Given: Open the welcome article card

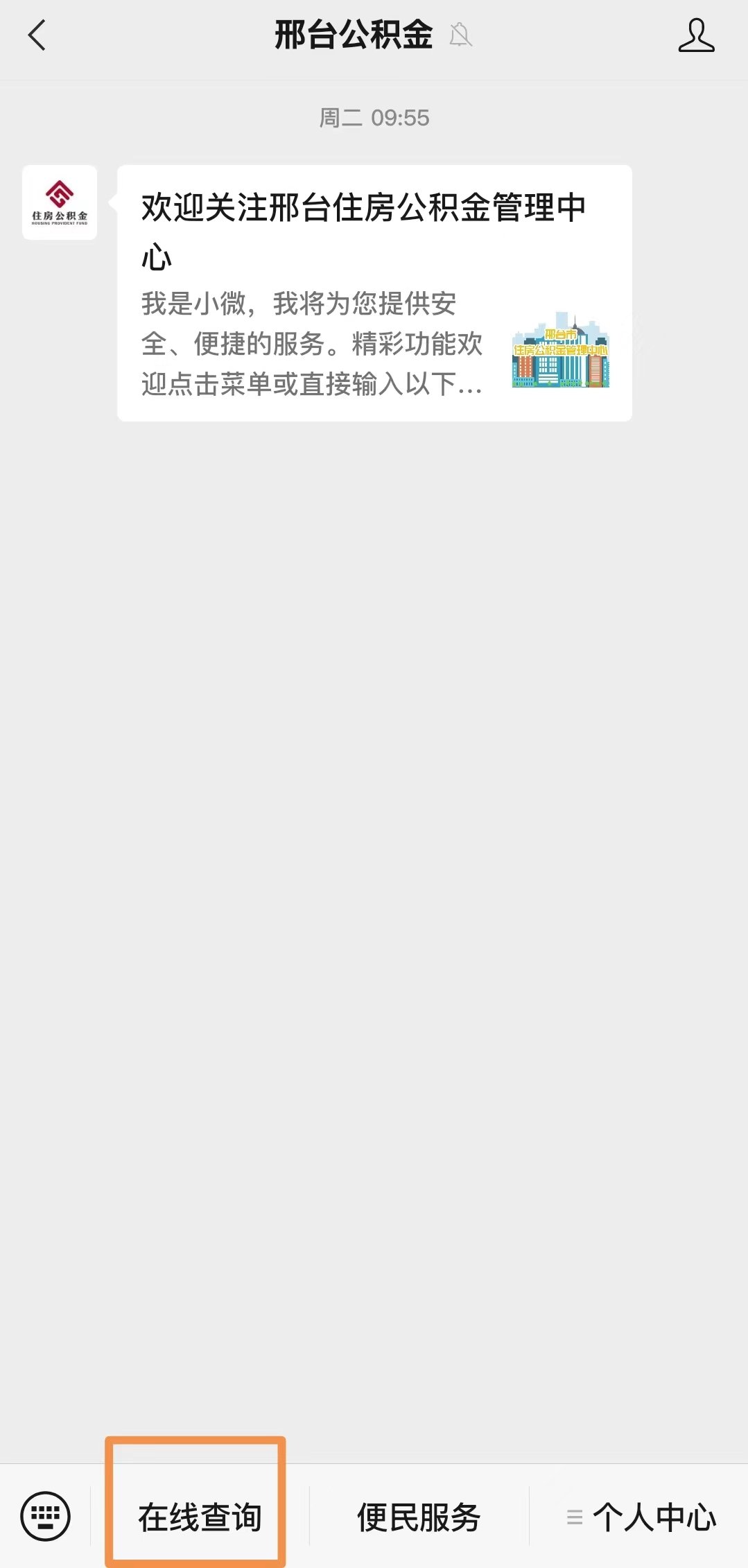Looking at the screenshot, I should 374,293.
